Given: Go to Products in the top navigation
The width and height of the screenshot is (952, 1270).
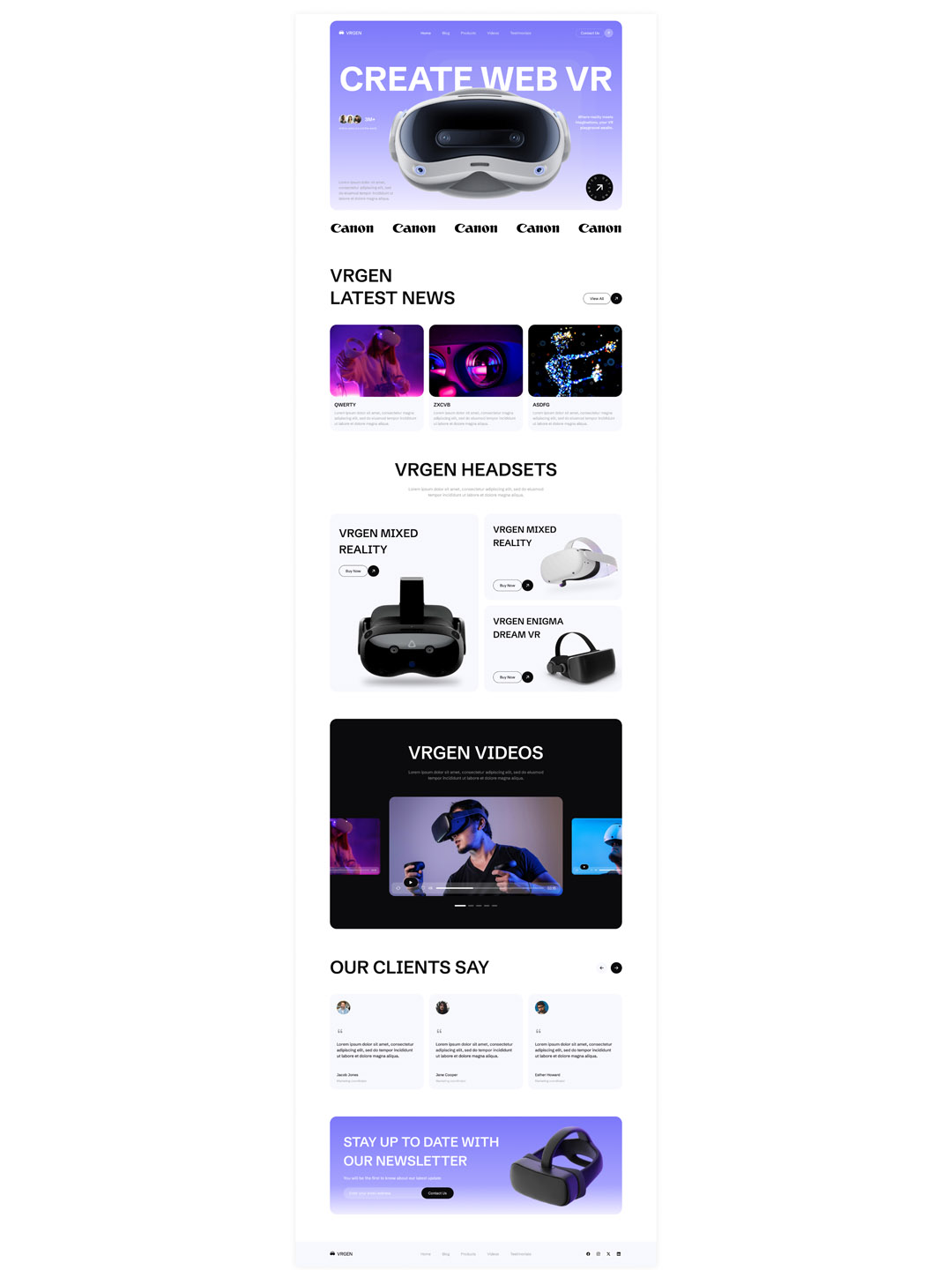Looking at the screenshot, I should coord(468,34).
